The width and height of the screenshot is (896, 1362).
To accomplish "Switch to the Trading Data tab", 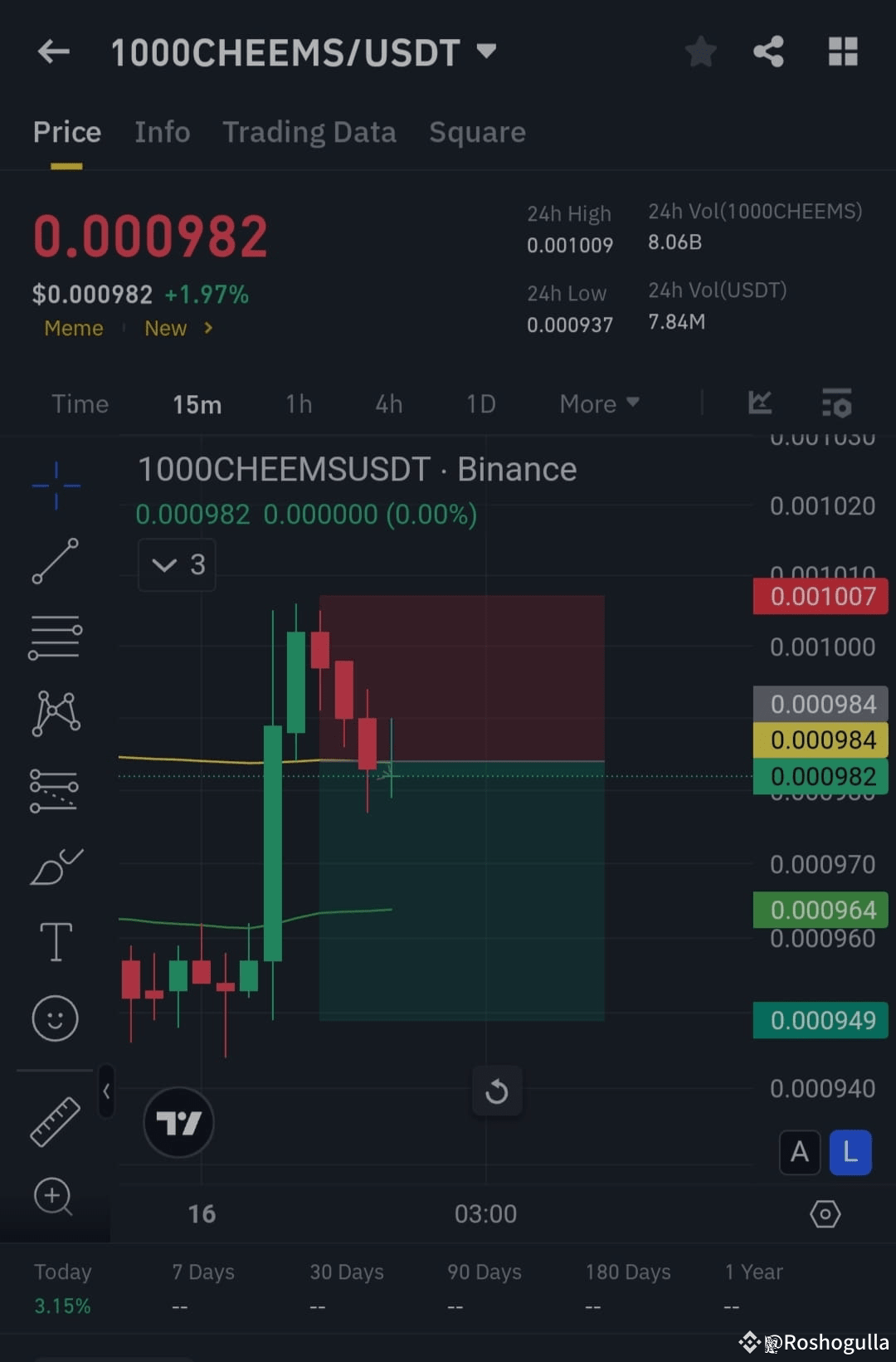I will [309, 132].
